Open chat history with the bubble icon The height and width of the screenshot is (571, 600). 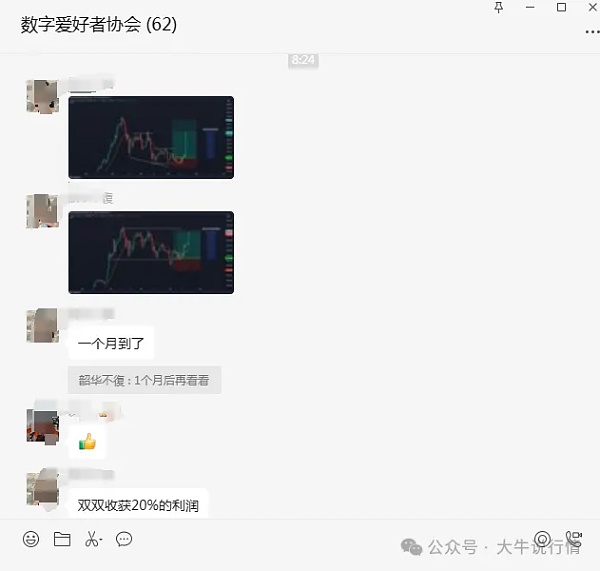(x=124, y=539)
